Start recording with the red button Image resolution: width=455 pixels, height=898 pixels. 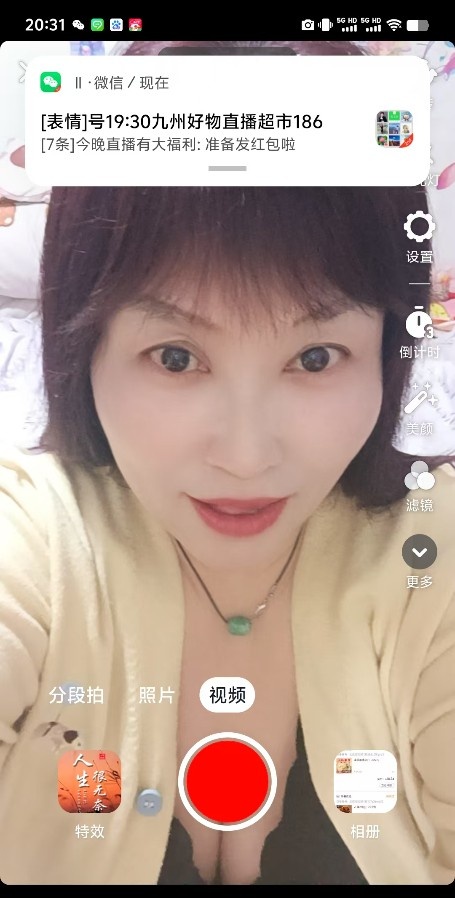pos(228,781)
